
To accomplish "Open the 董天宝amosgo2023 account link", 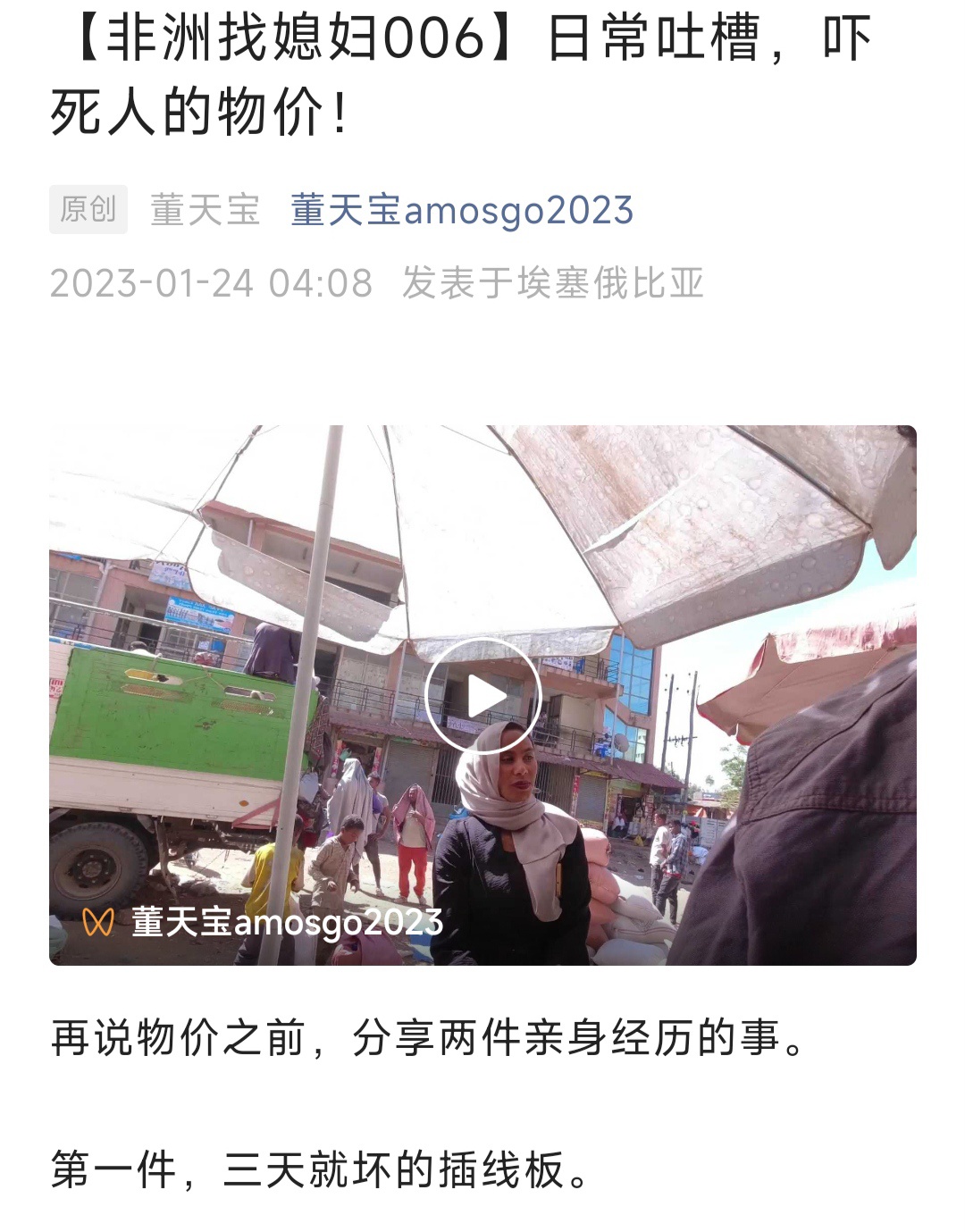I will pyautogui.click(x=461, y=211).
